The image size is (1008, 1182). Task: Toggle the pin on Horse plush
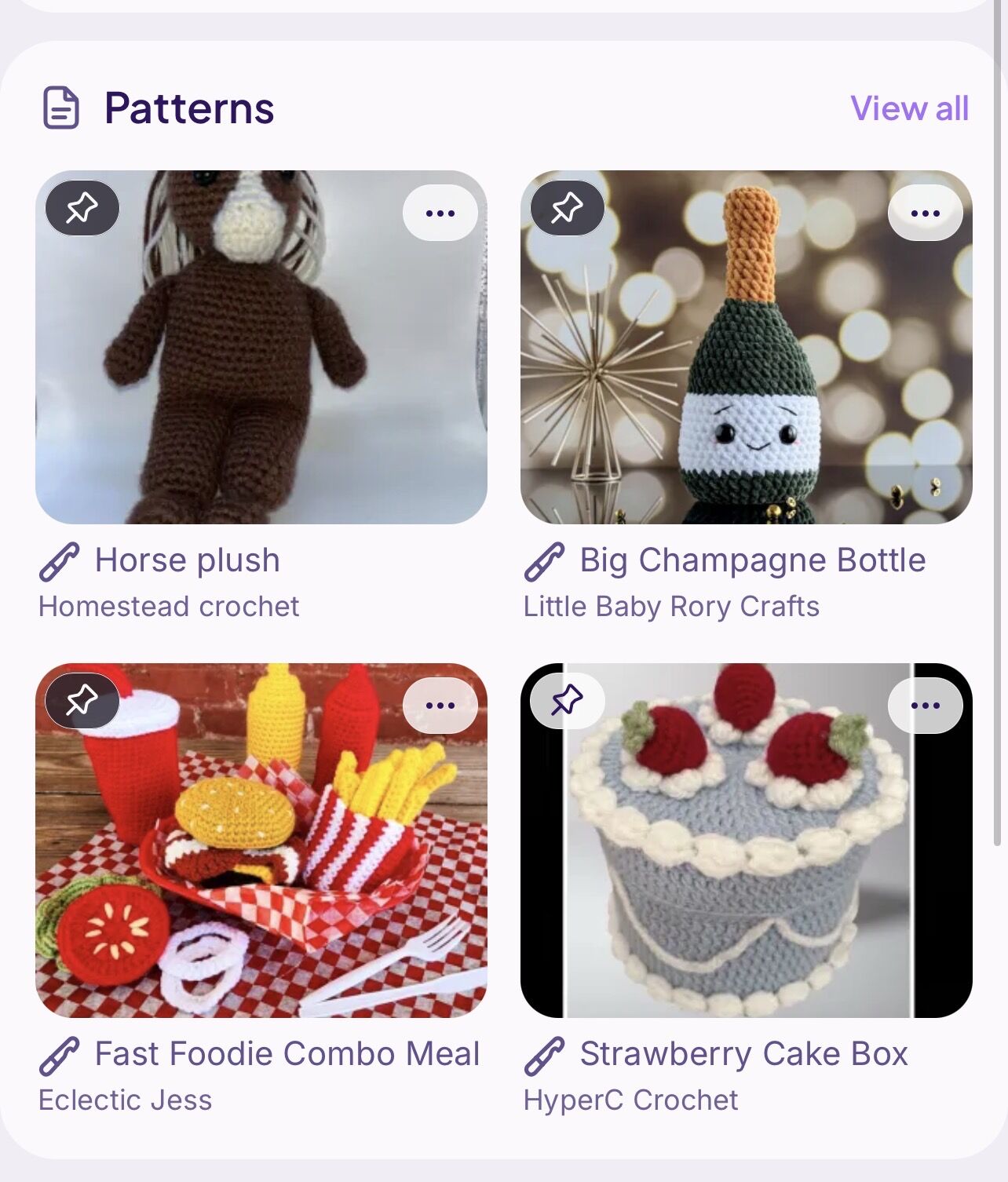(x=82, y=209)
